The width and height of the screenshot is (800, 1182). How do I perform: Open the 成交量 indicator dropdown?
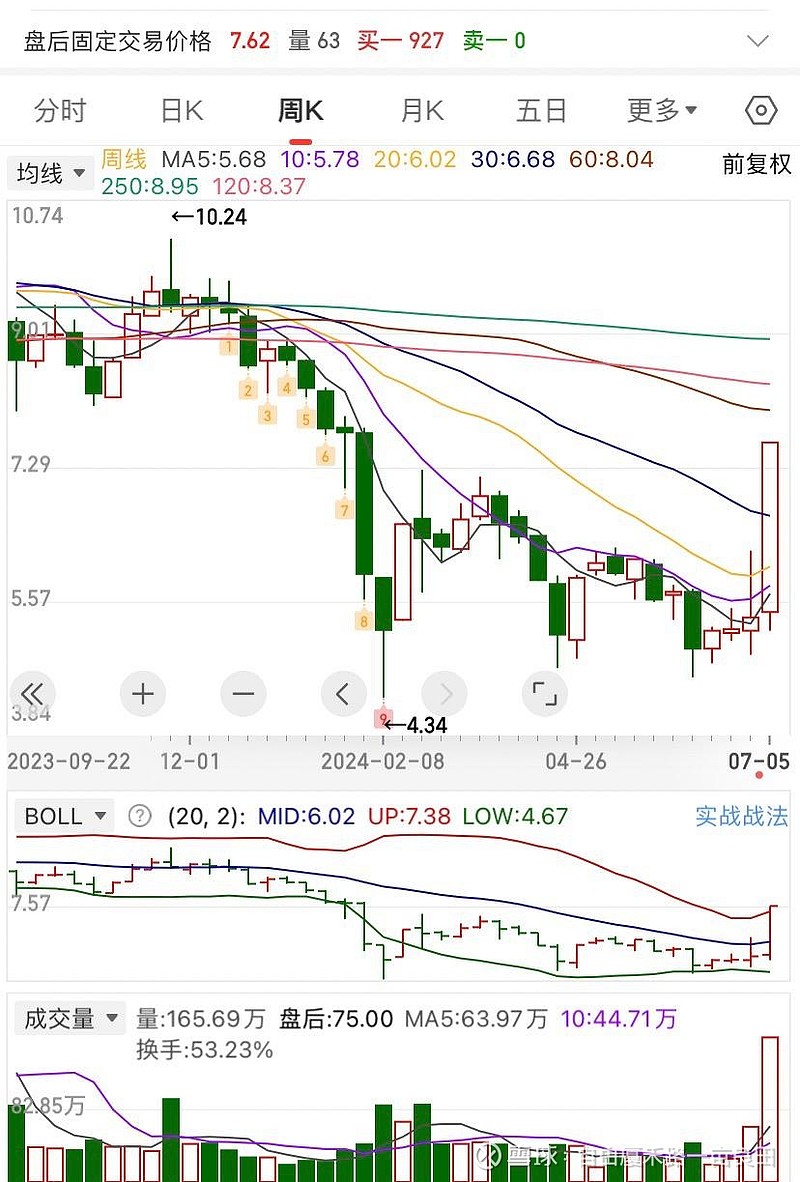[72, 1019]
